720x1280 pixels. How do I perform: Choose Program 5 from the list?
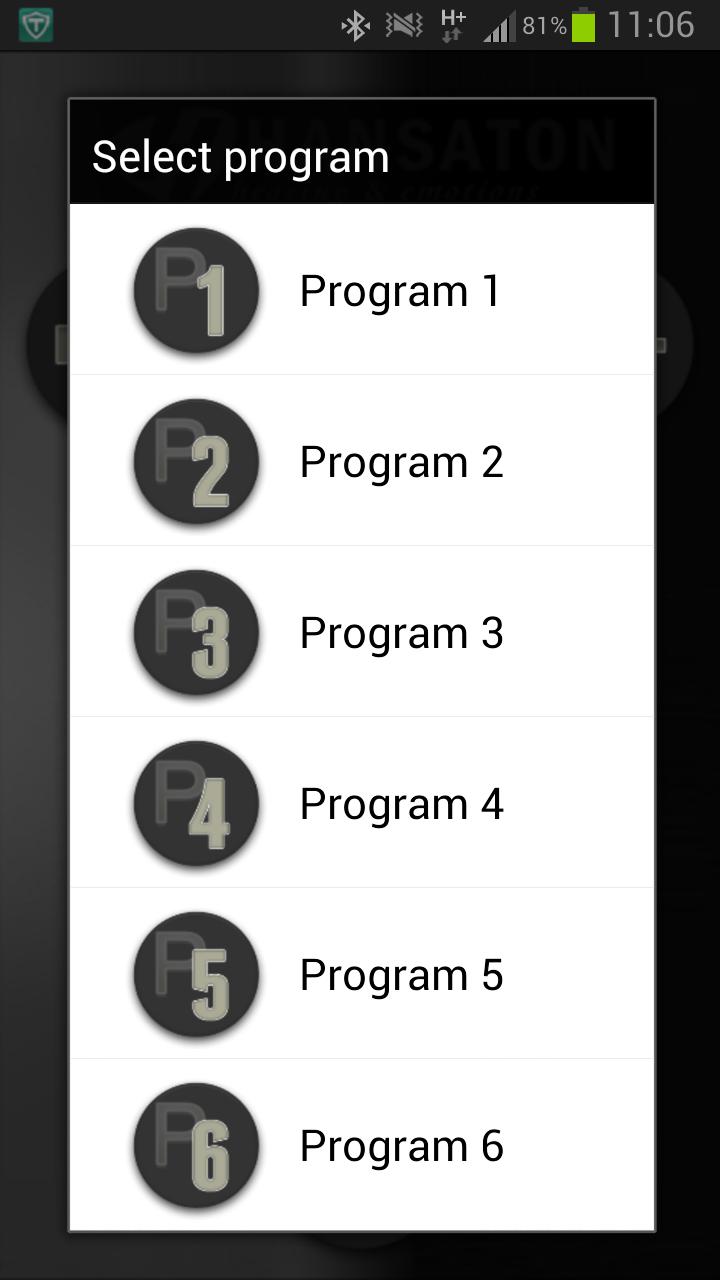click(x=400, y=974)
